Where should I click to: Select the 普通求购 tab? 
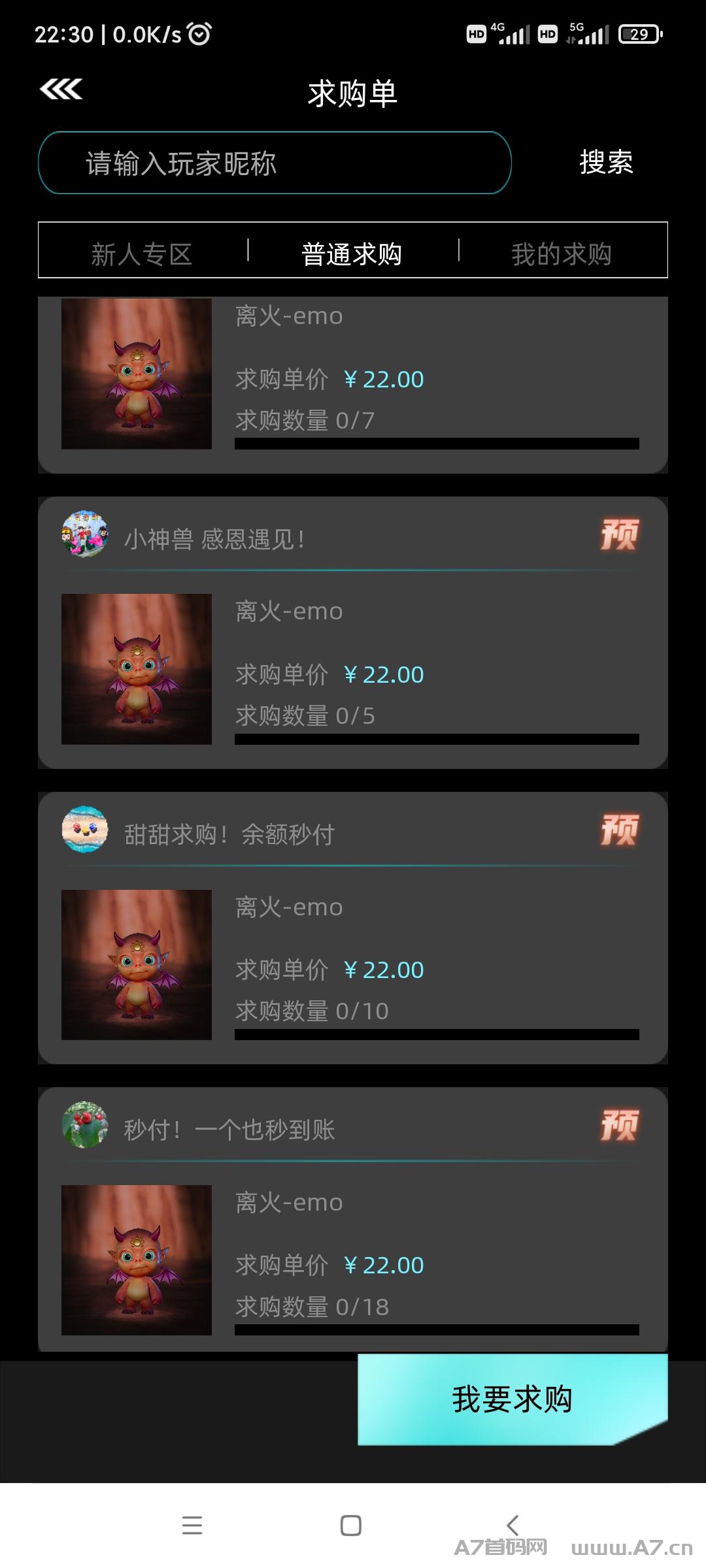[x=352, y=253]
